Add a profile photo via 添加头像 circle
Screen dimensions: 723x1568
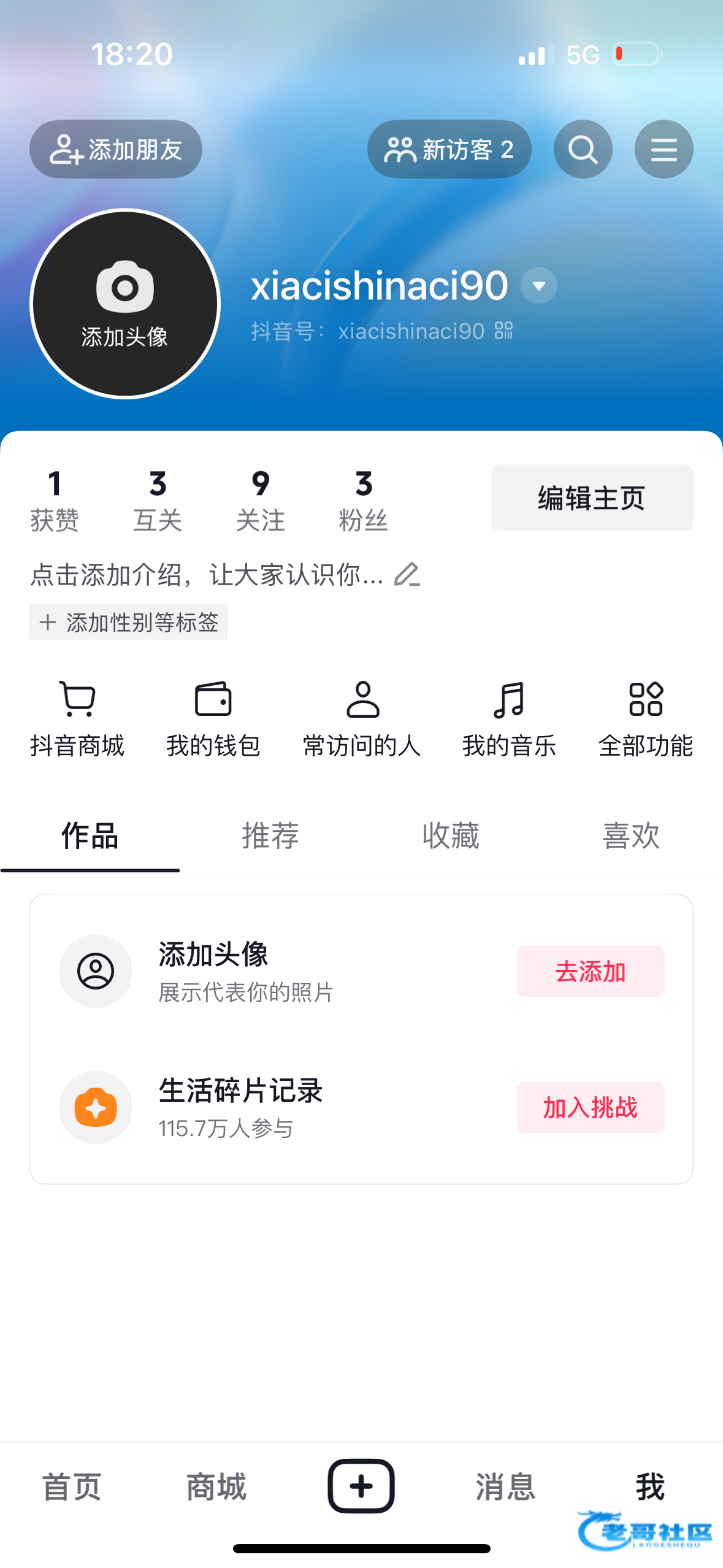125,304
